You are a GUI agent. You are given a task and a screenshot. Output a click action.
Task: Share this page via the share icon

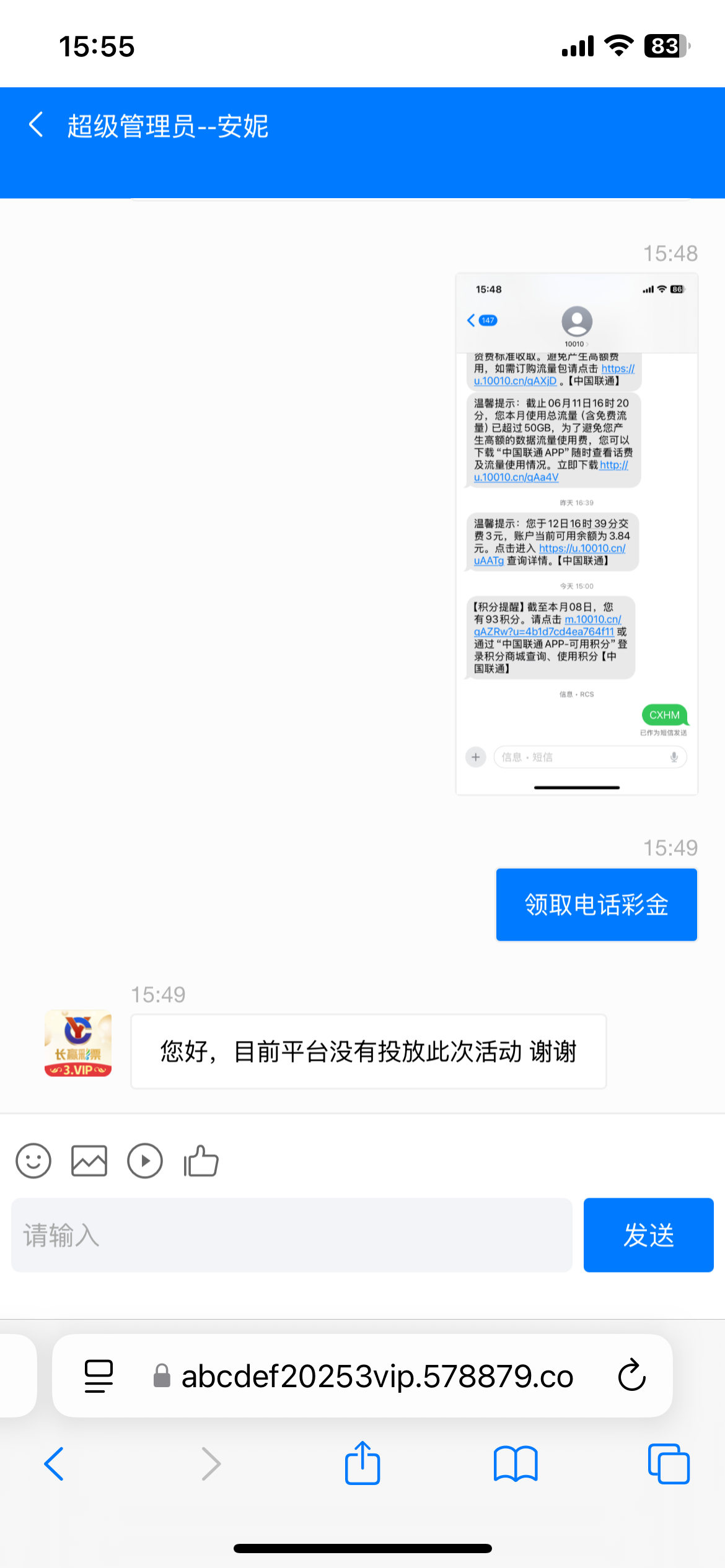click(362, 1464)
